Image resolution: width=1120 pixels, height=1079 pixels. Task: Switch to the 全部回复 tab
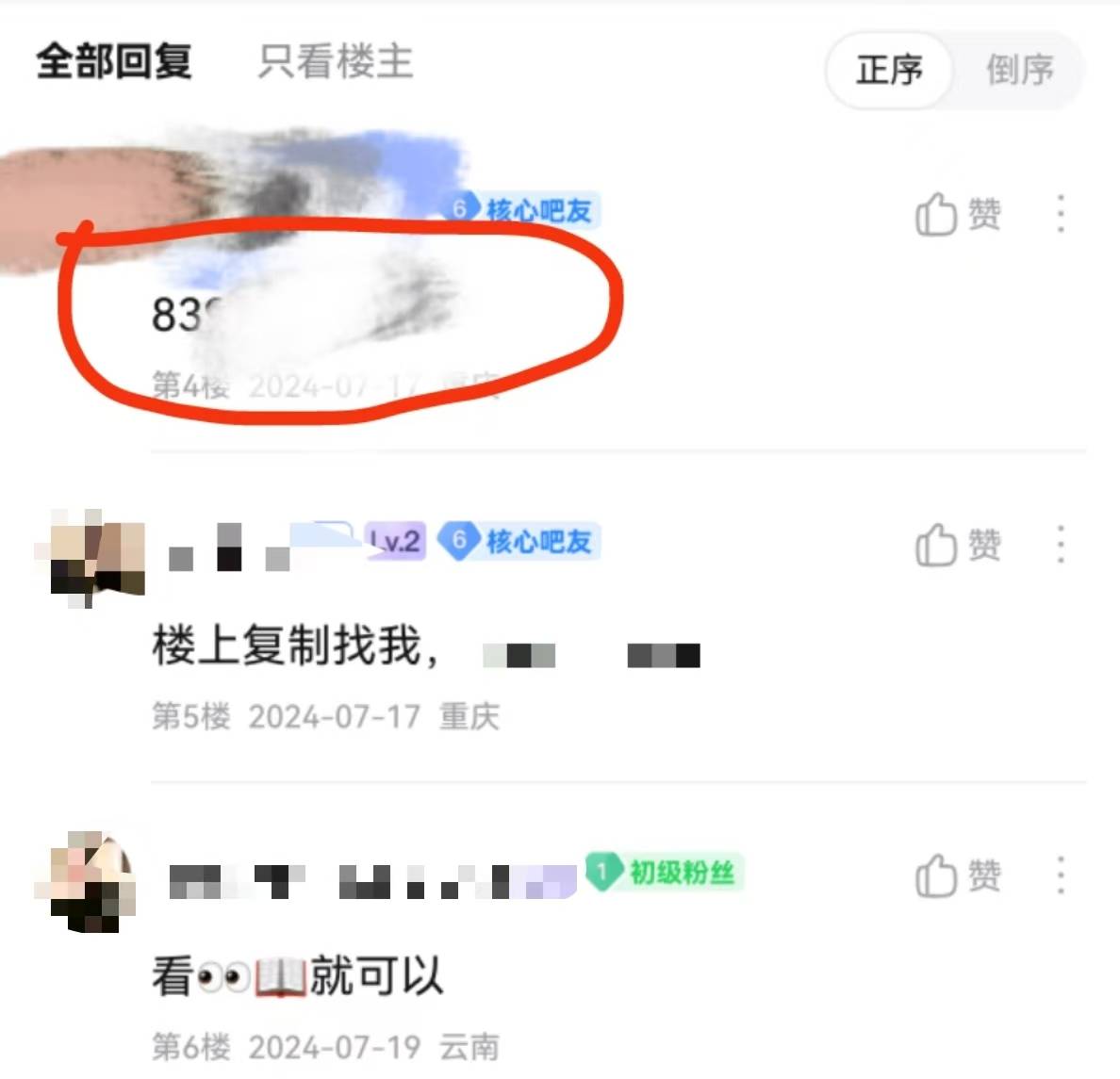coord(114,62)
